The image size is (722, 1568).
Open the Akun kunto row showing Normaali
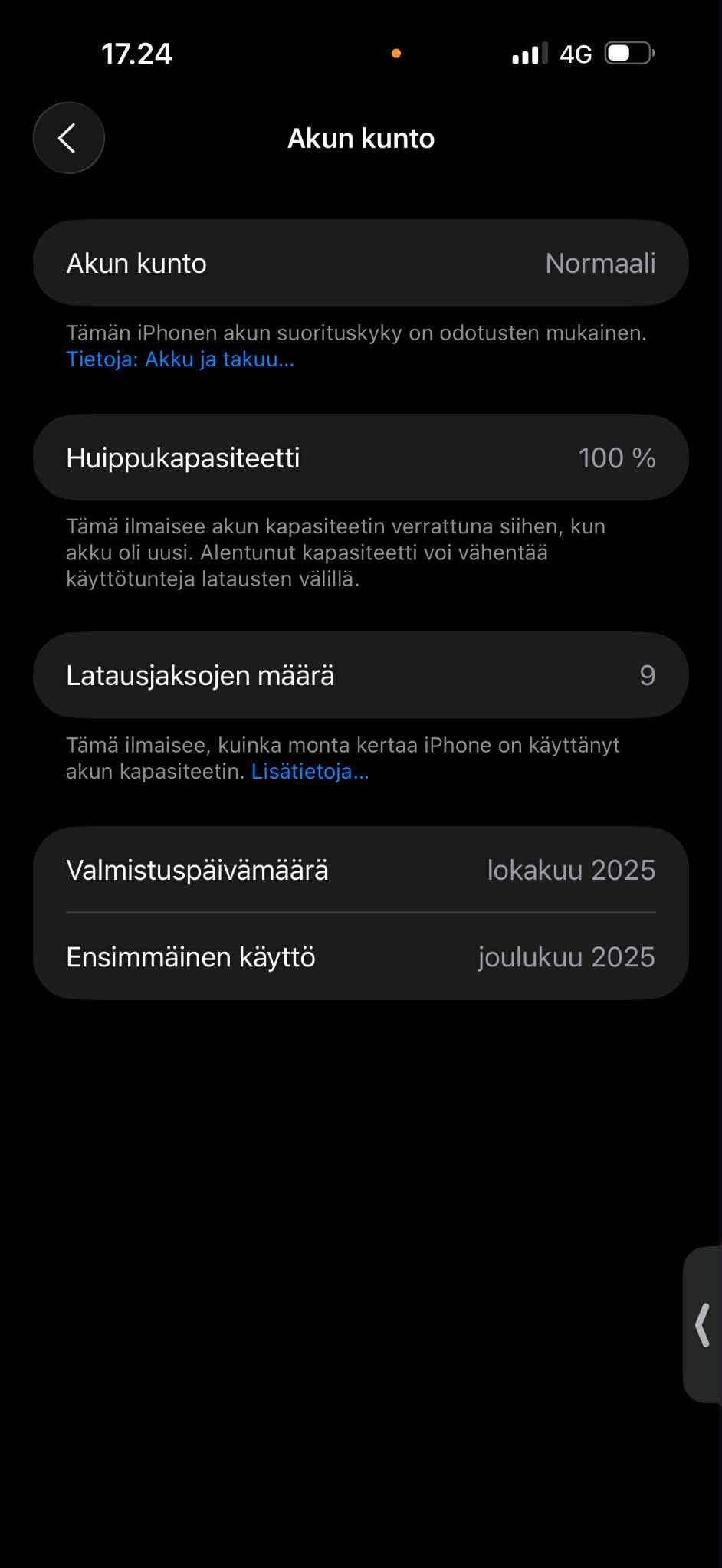[360, 262]
